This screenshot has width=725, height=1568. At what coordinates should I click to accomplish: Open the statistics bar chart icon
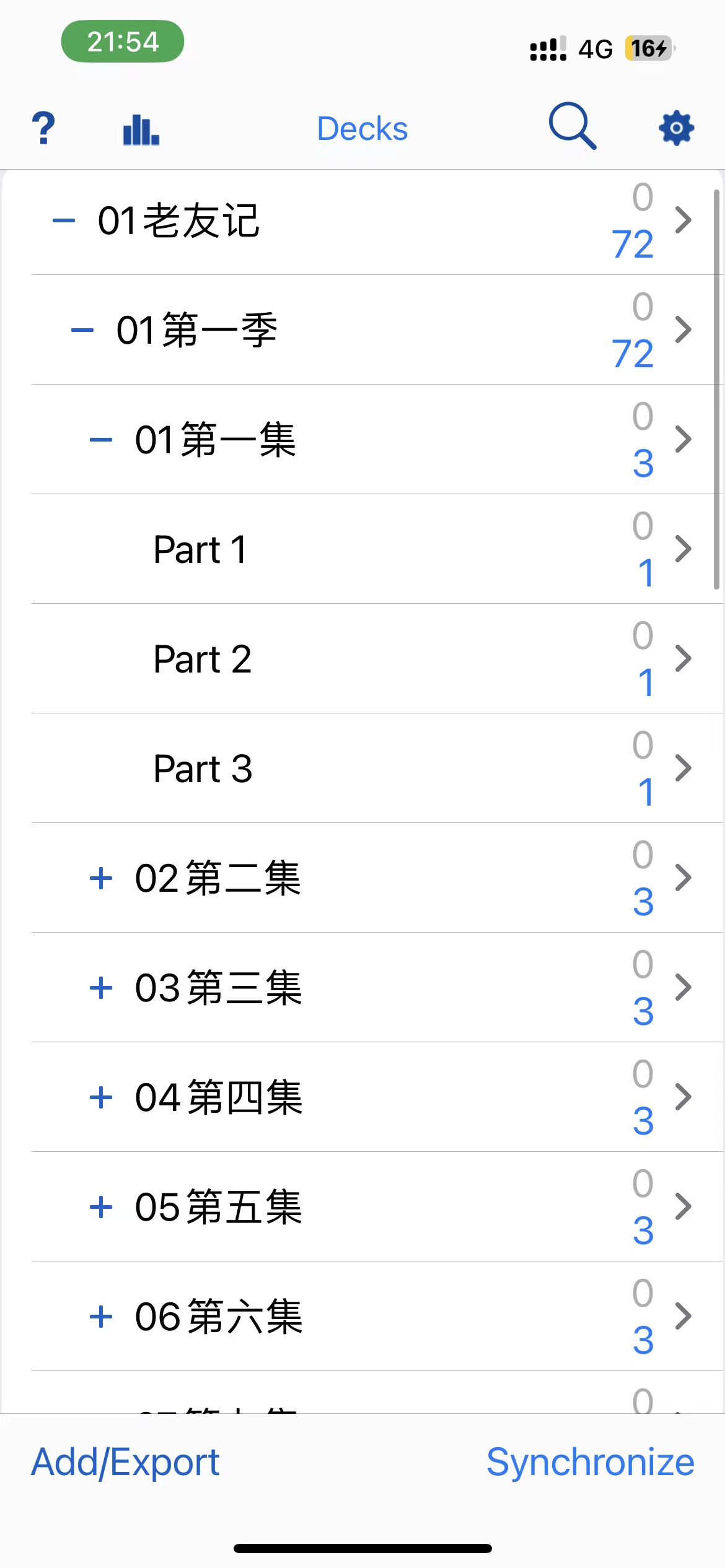(141, 129)
